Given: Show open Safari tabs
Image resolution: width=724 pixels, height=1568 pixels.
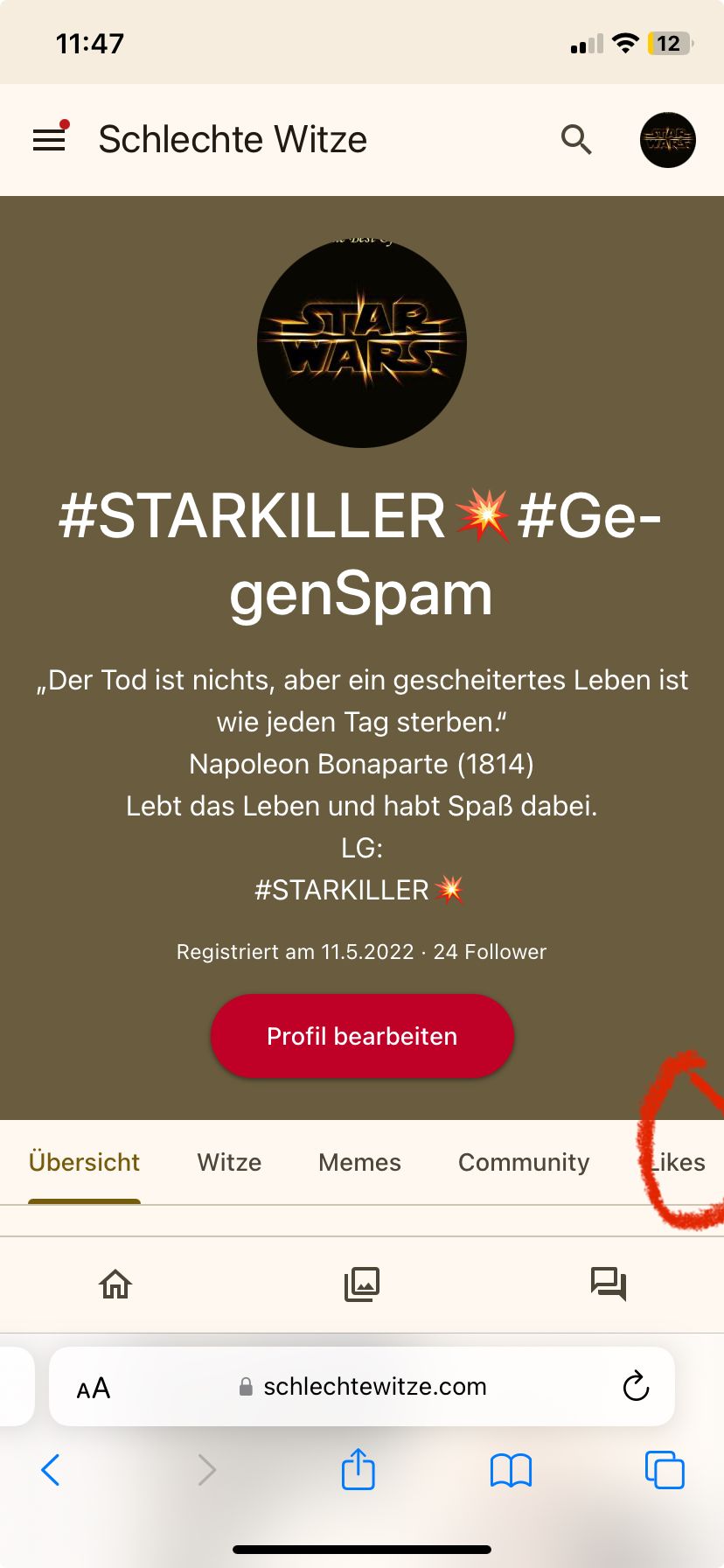Looking at the screenshot, I should coord(665,1470).
